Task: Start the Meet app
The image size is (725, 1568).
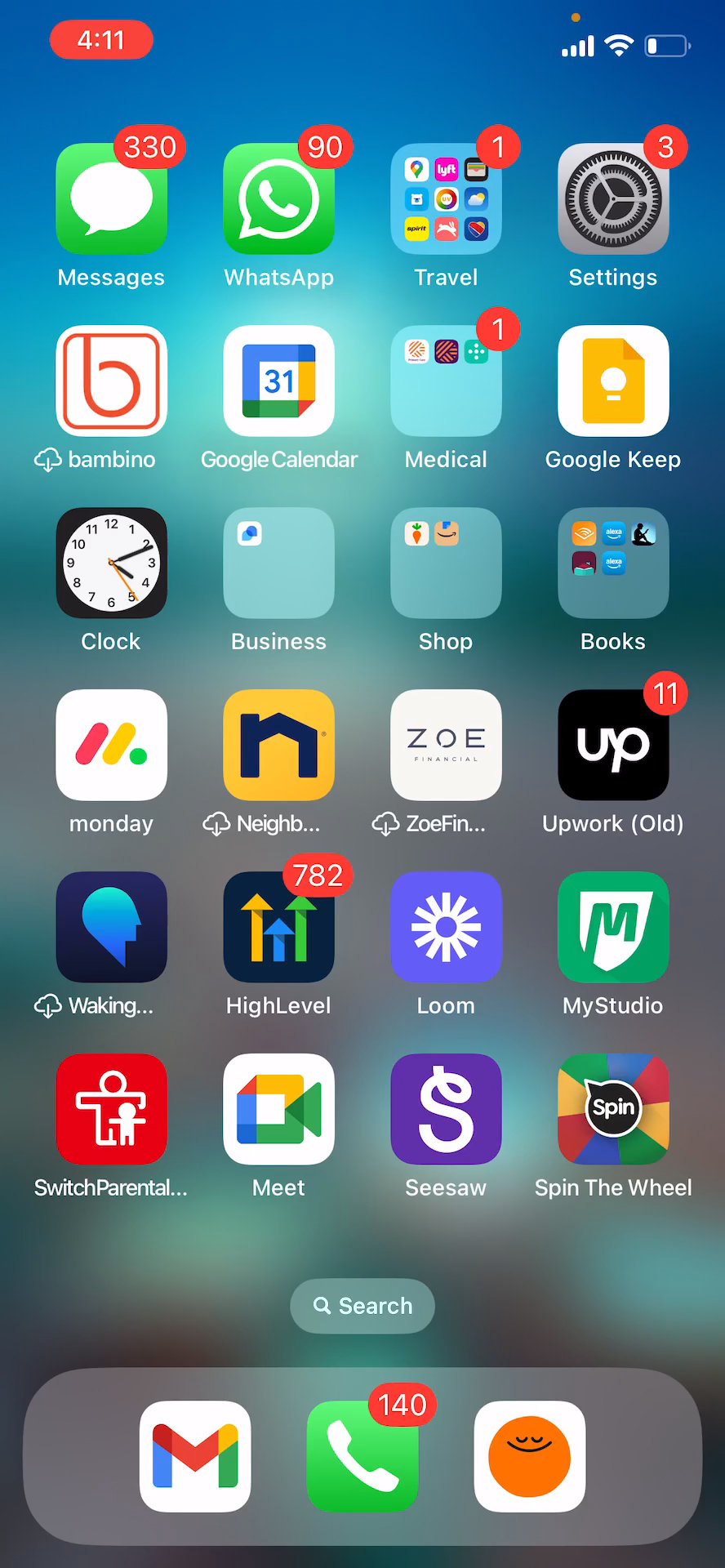Action: (x=278, y=1109)
